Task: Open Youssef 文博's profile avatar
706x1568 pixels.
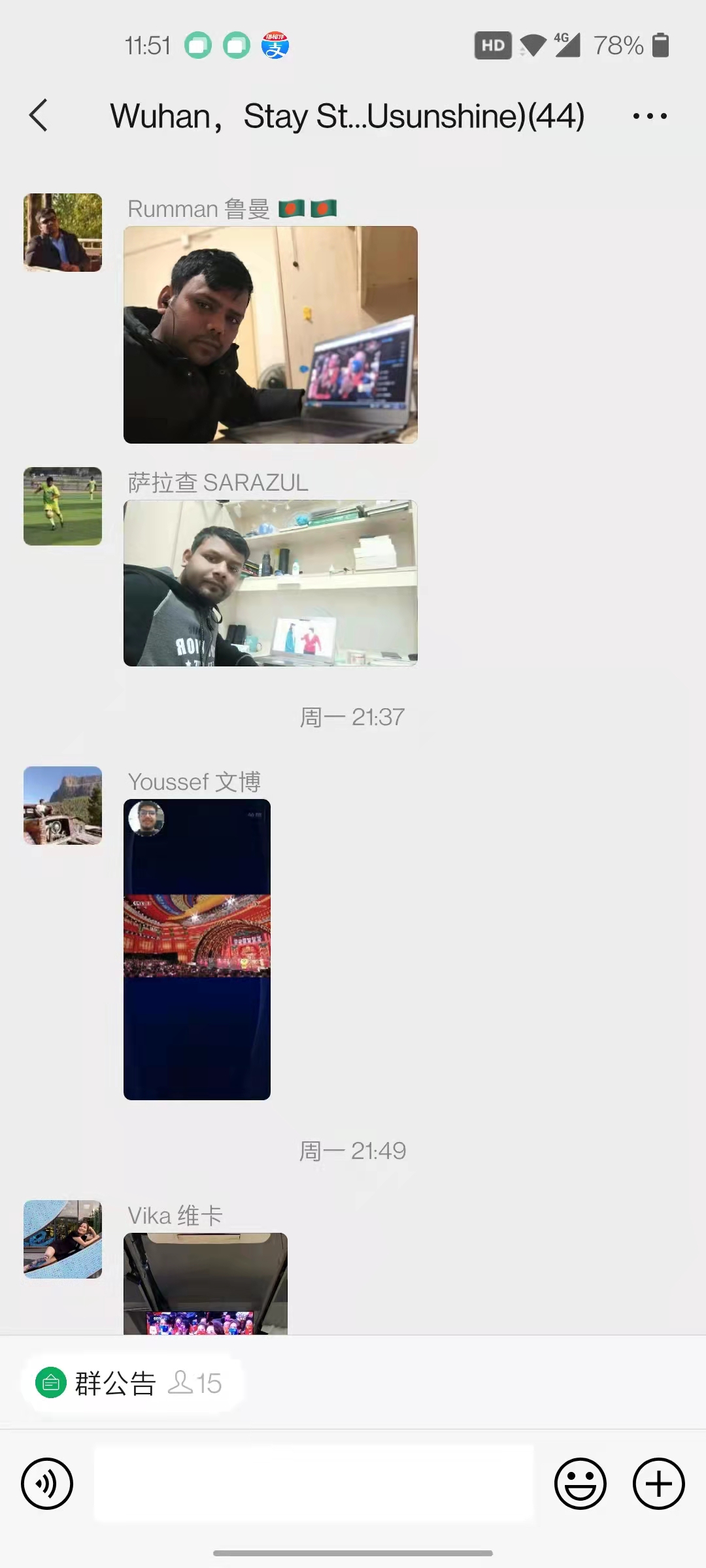Action: (63, 806)
